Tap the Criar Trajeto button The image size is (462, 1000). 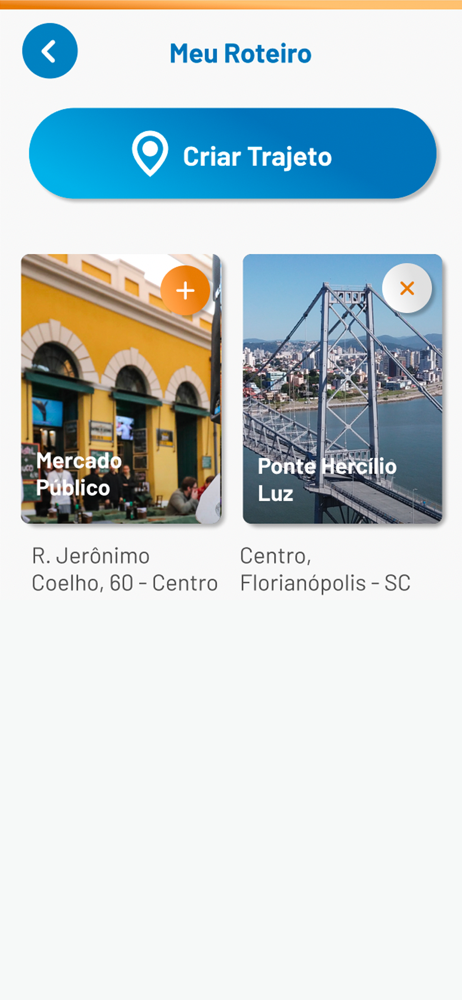point(233,154)
